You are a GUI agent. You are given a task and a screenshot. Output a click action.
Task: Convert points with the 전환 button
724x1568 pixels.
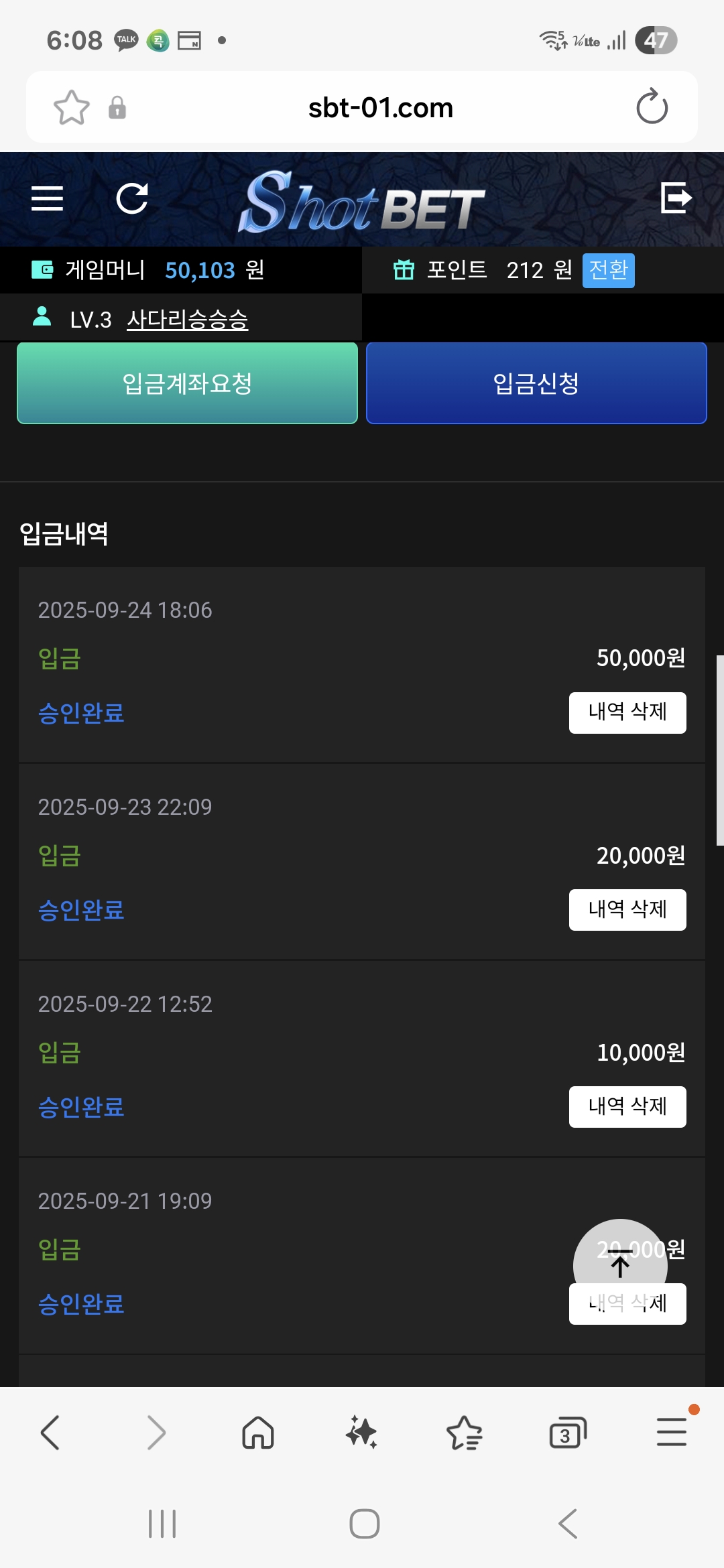(x=608, y=270)
